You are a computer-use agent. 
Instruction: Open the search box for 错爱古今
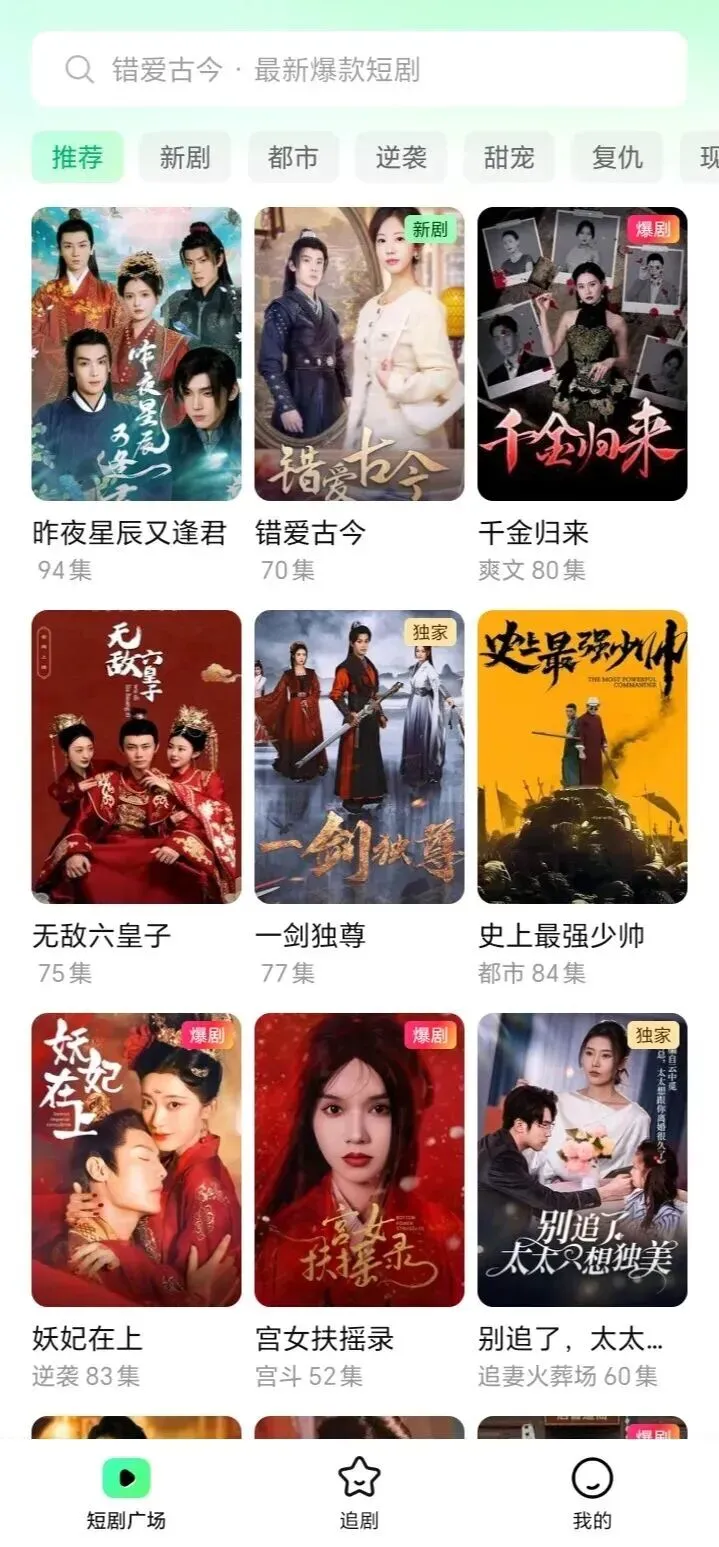(x=358, y=69)
